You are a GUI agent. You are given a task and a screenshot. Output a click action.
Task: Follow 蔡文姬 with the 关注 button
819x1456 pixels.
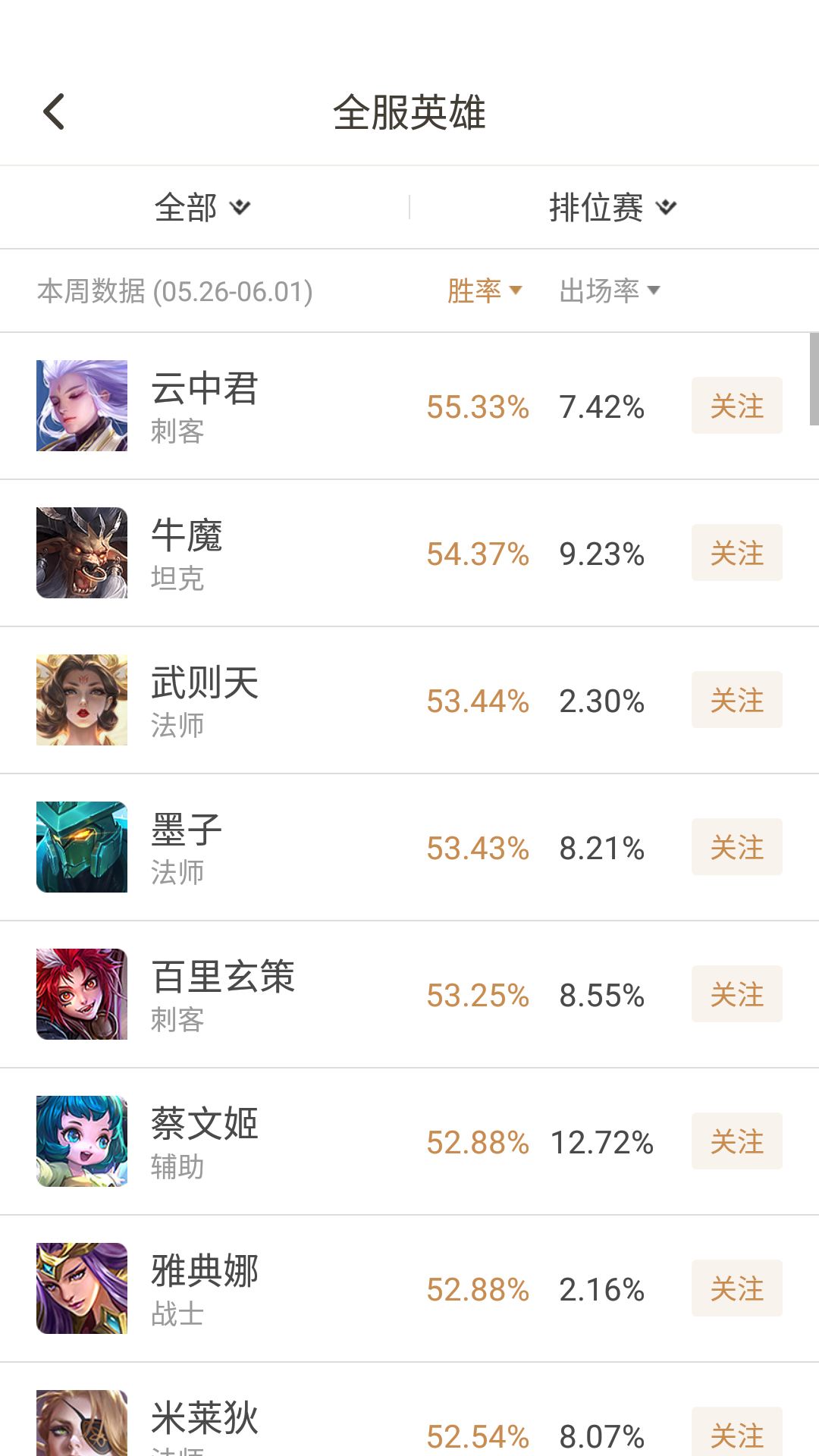(x=736, y=1141)
